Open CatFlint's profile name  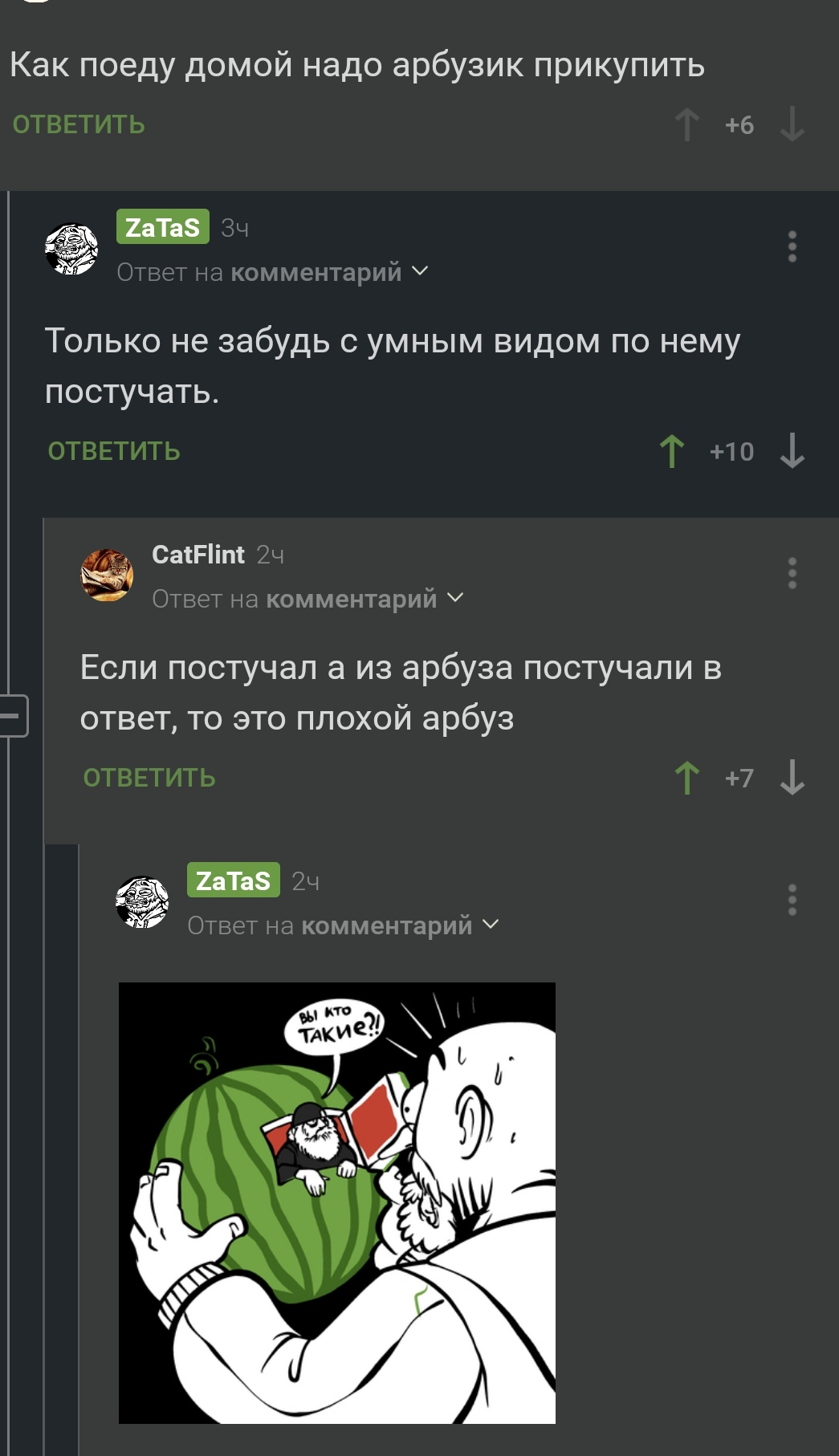point(198,555)
